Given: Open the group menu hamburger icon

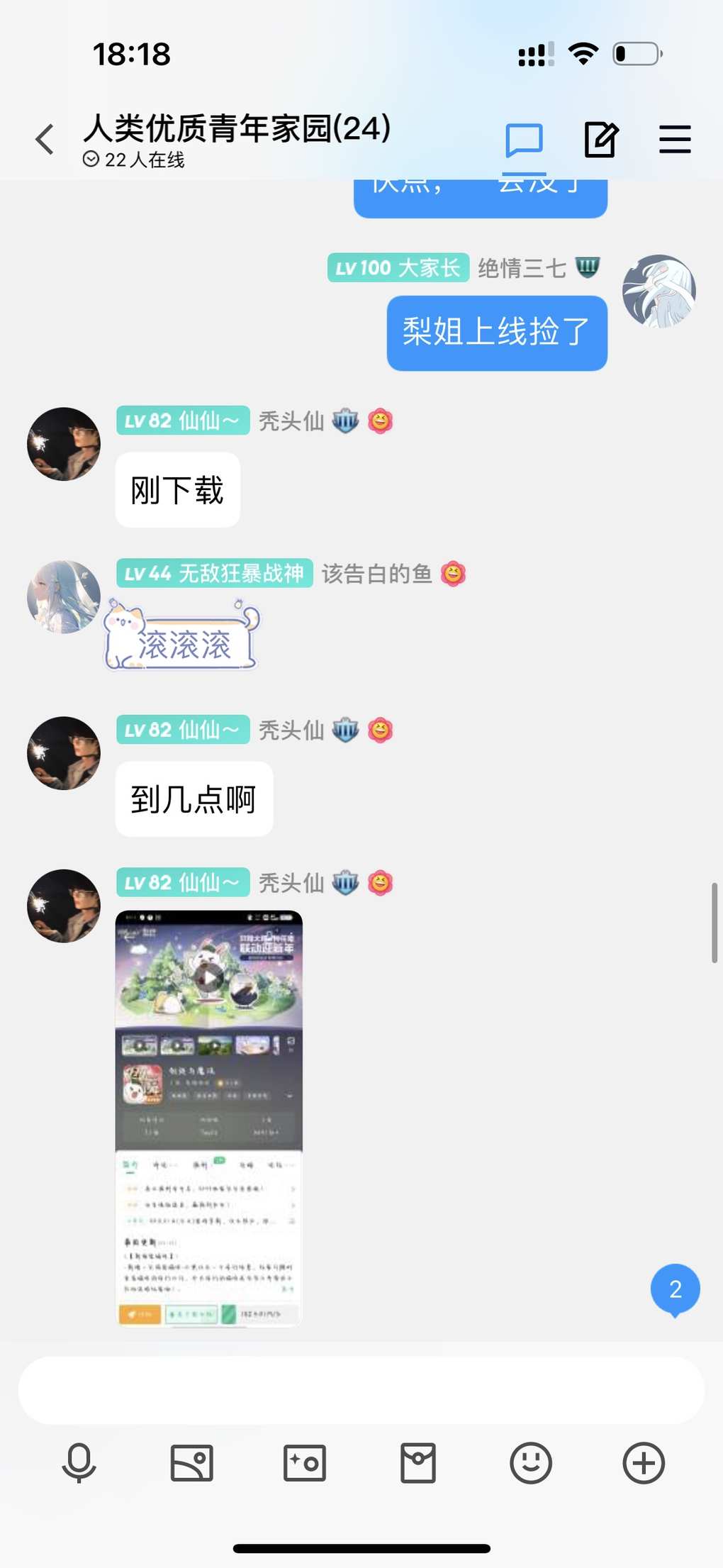Looking at the screenshot, I should 674,139.
